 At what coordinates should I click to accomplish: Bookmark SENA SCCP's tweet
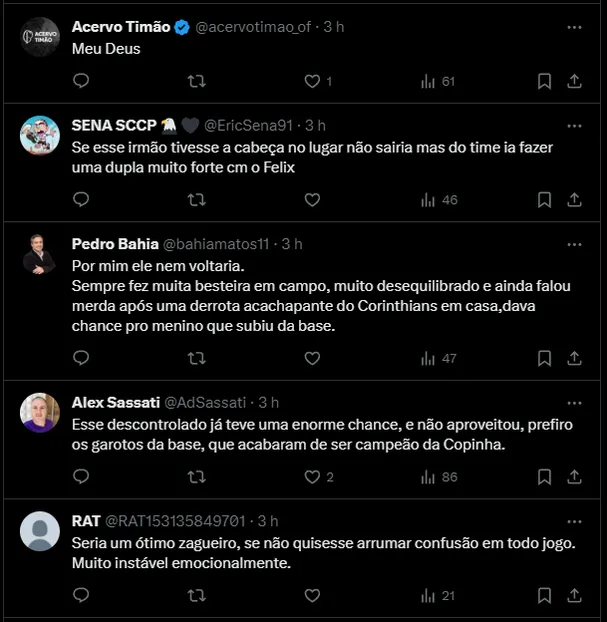coord(544,200)
